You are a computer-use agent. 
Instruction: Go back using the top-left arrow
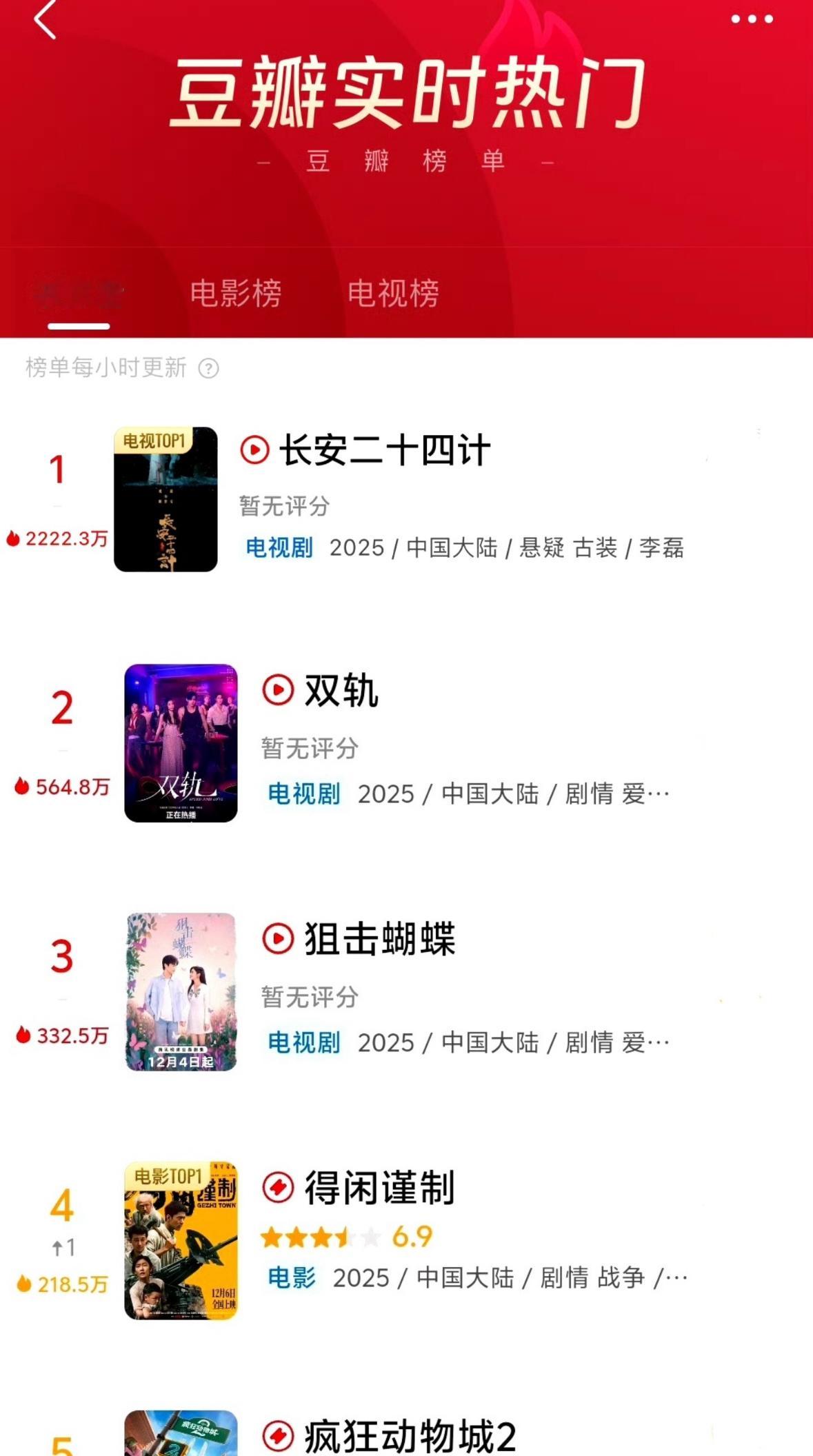[x=45, y=19]
